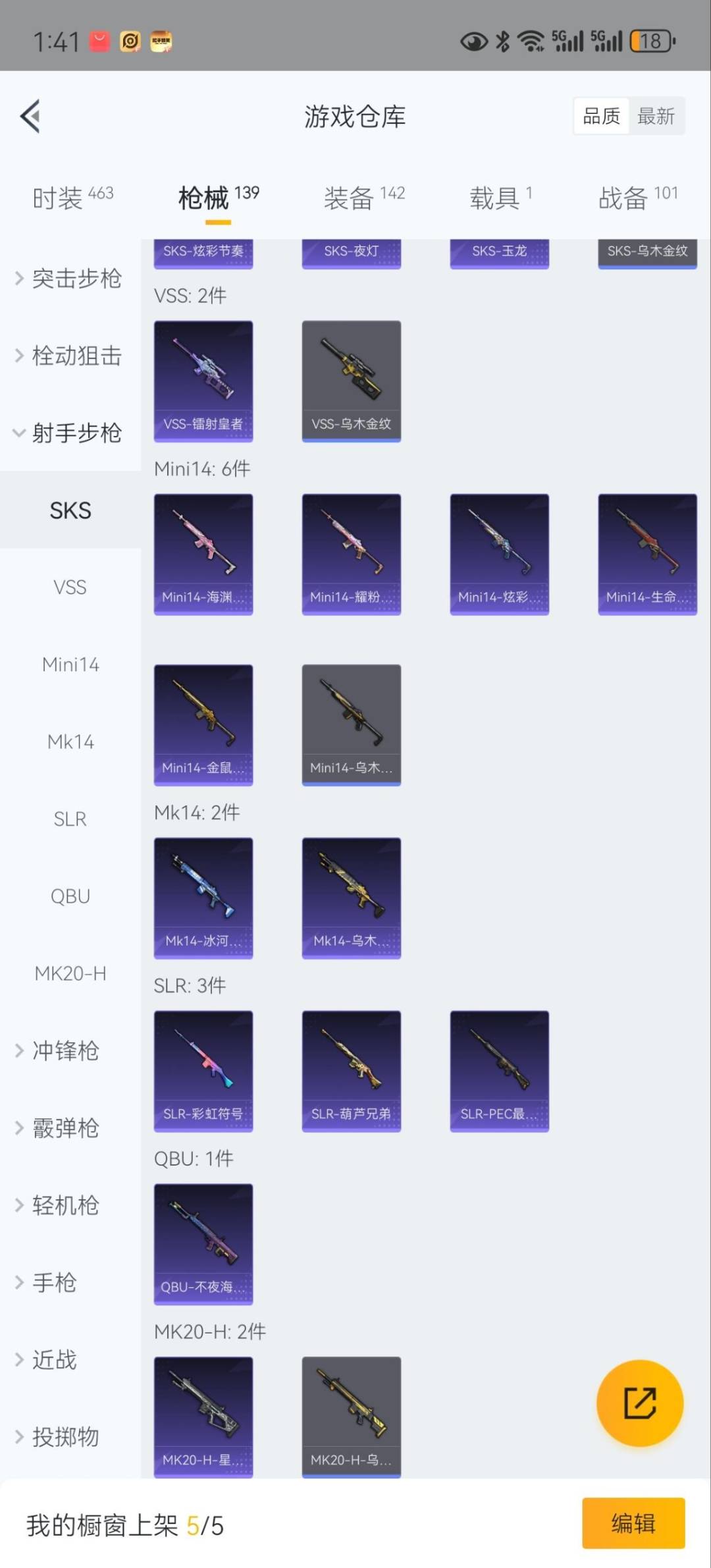
Task: Switch to the 时装 tab
Action: click(x=72, y=198)
